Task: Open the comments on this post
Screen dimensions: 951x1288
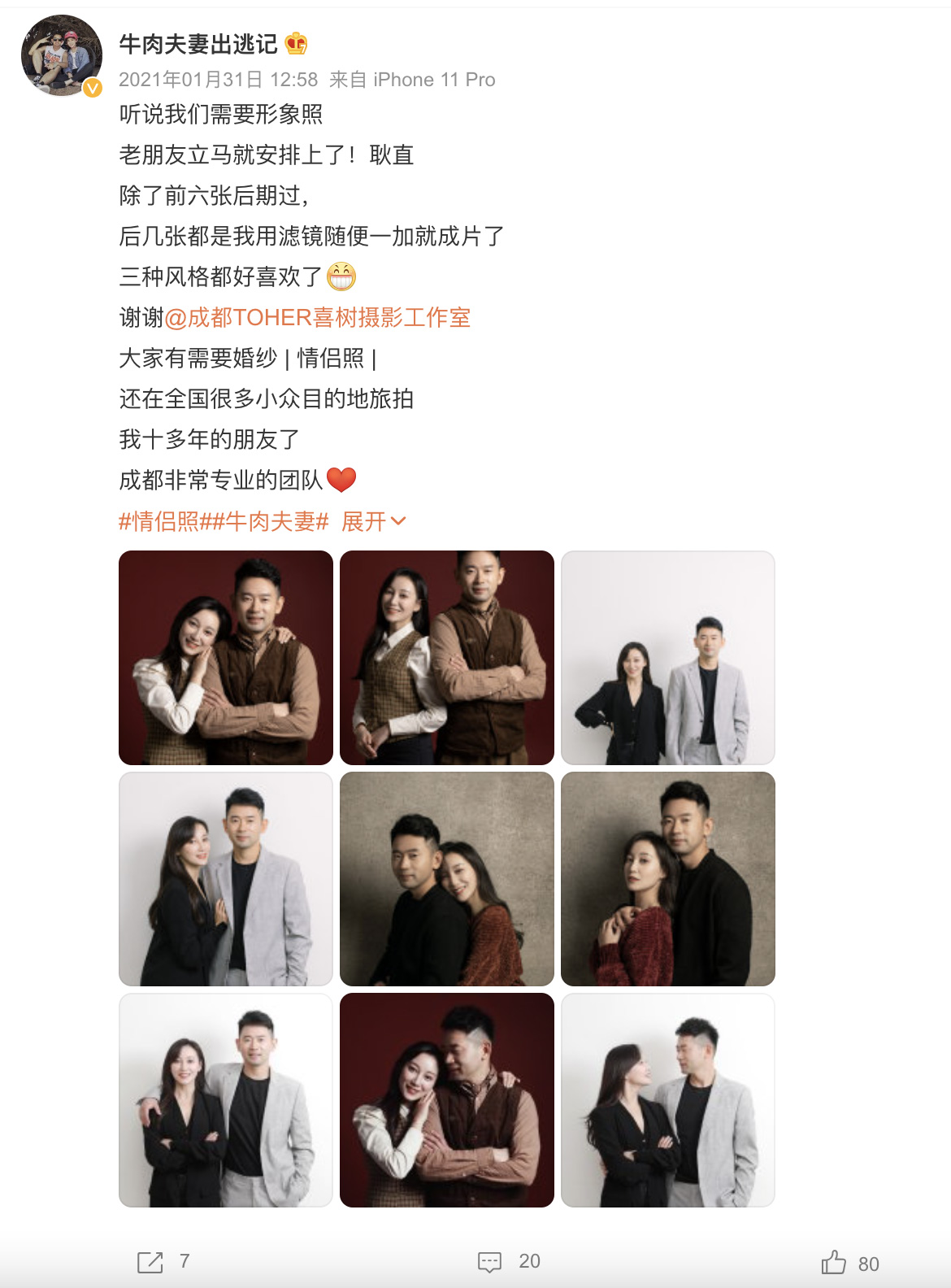Action: [x=490, y=1262]
